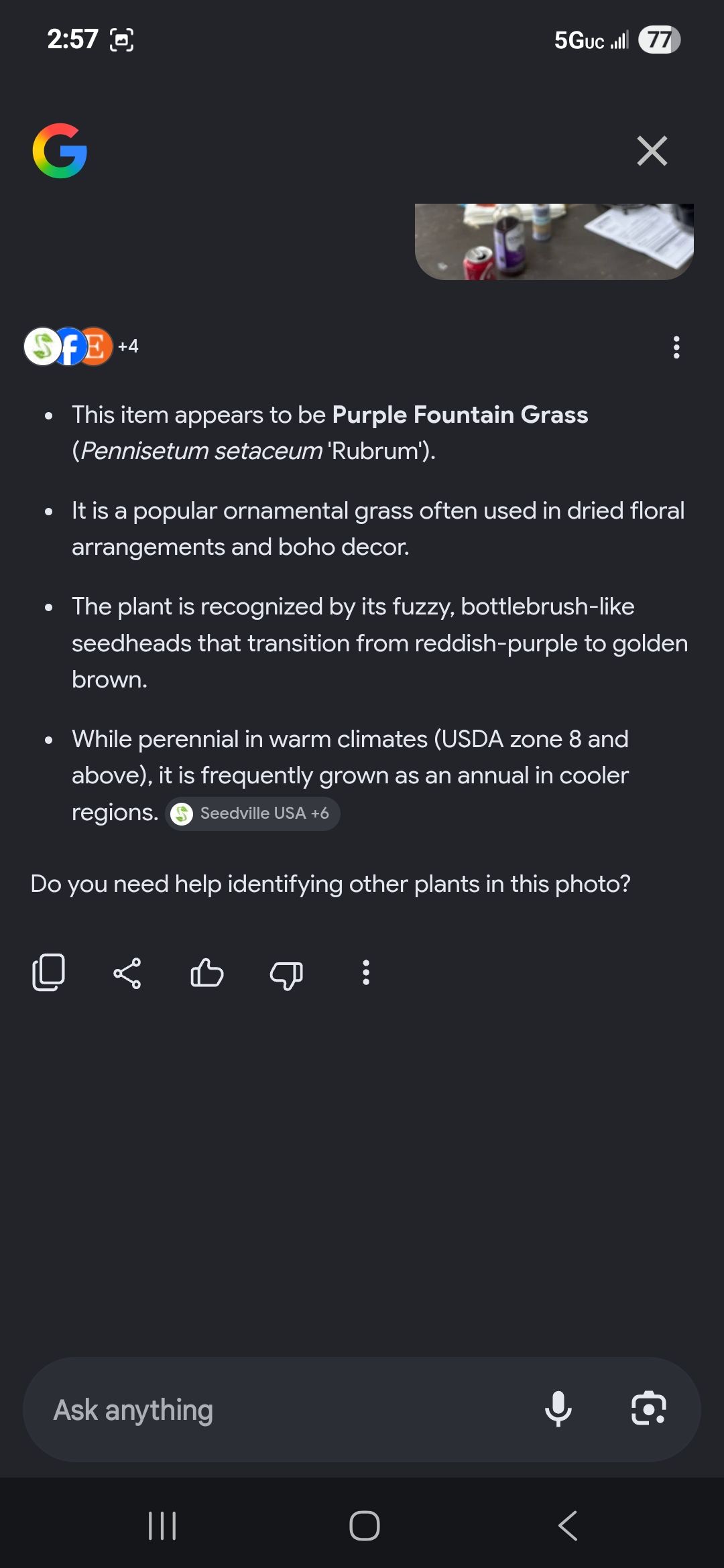Image resolution: width=724 pixels, height=1568 pixels.
Task: Open the Seedville USA +6 source chip
Action: point(253,813)
